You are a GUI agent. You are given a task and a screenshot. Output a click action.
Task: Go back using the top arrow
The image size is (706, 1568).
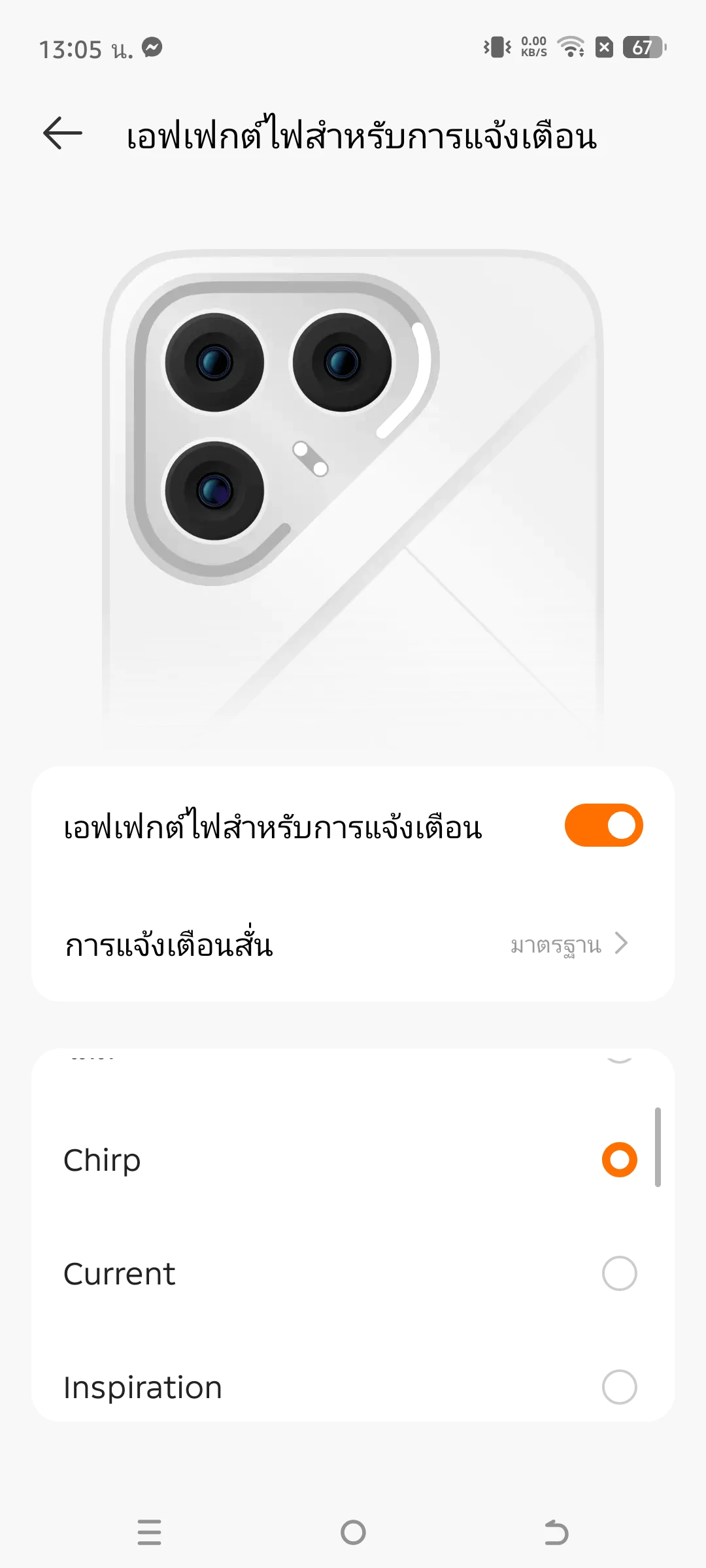pos(63,133)
